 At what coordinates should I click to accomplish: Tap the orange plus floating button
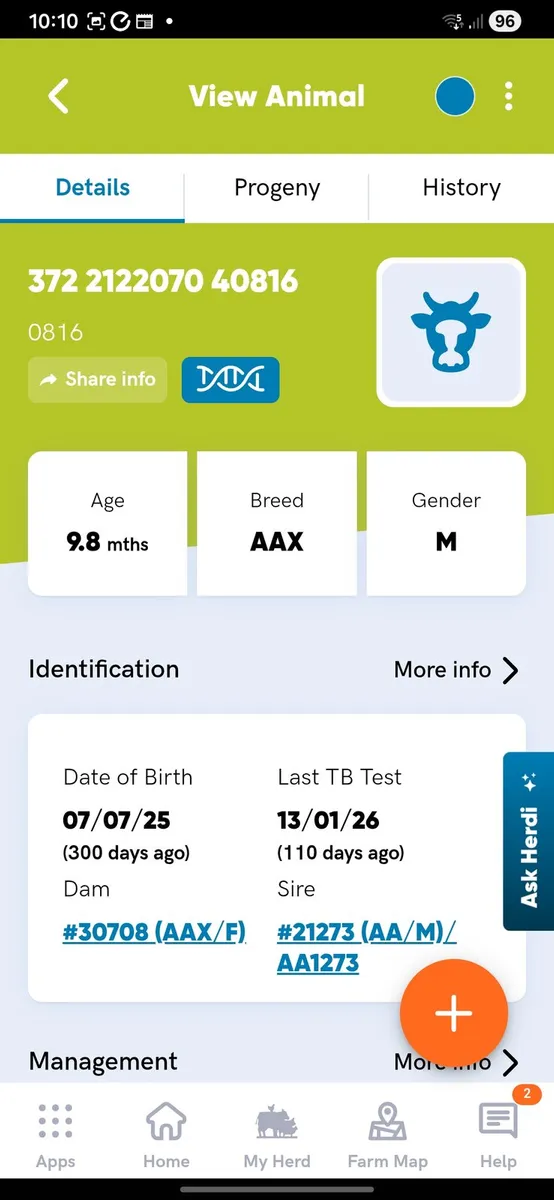click(454, 1013)
